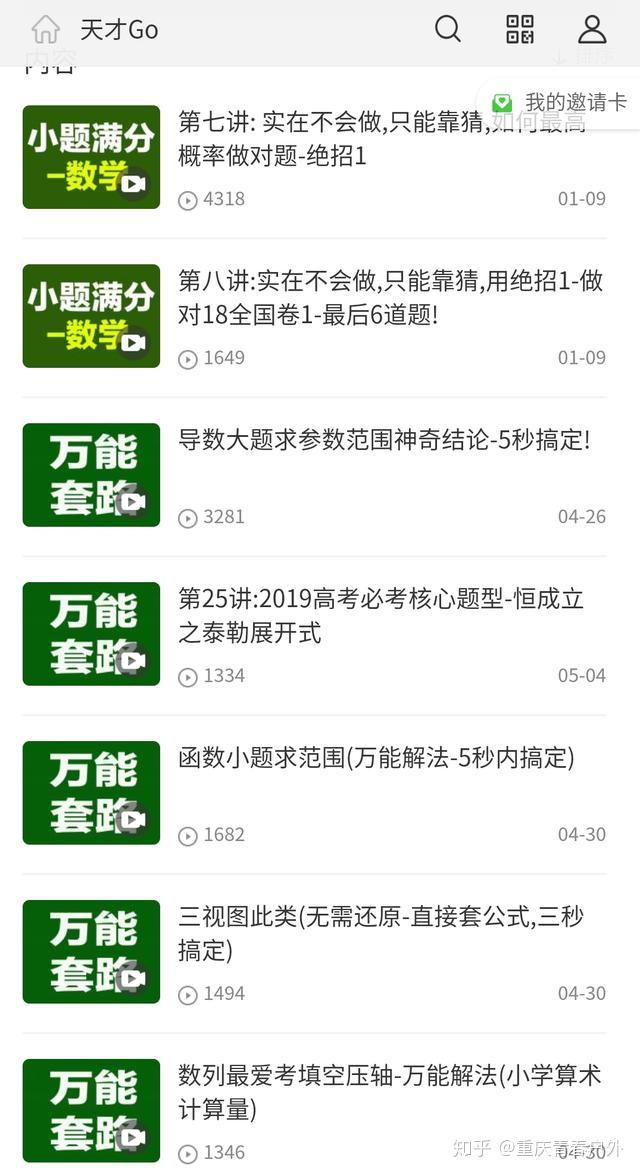Open lesson 第八讲 using 绝招1

coord(390,298)
